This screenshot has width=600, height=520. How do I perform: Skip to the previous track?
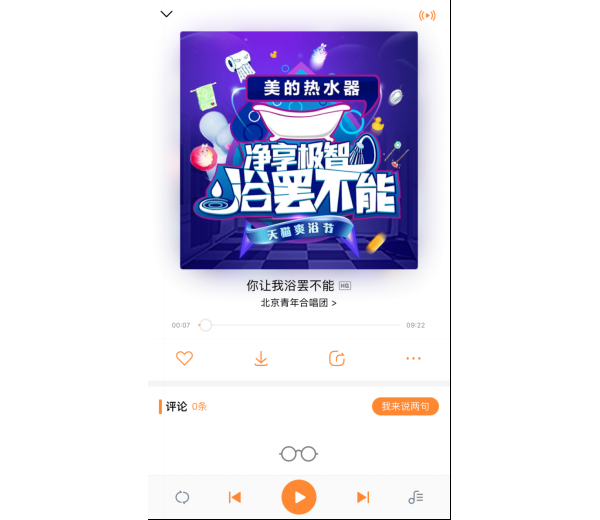[x=235, y=497]
